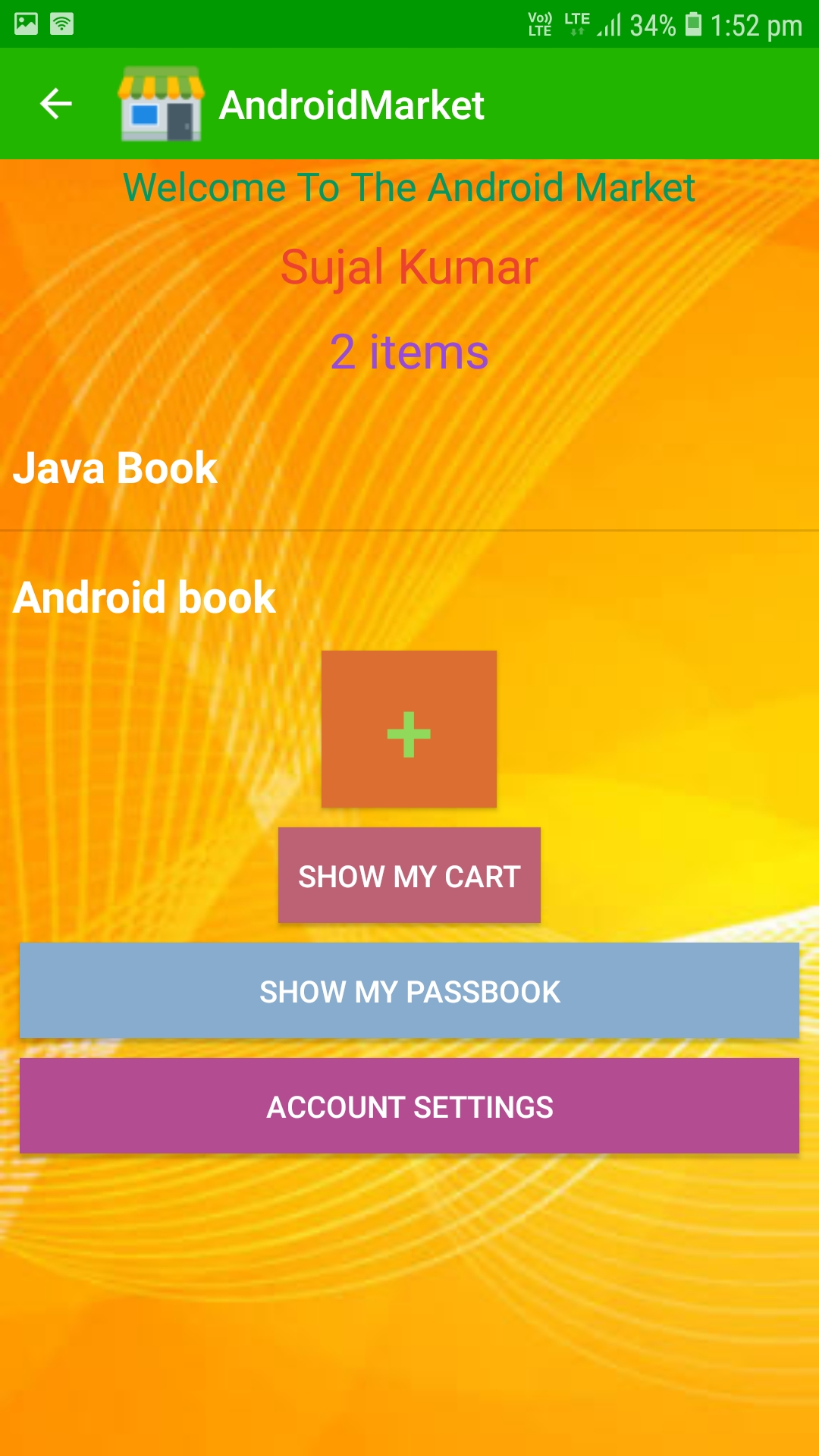Add a new item with plus button
Viewport: 819px width, 1456px height.
409,729
